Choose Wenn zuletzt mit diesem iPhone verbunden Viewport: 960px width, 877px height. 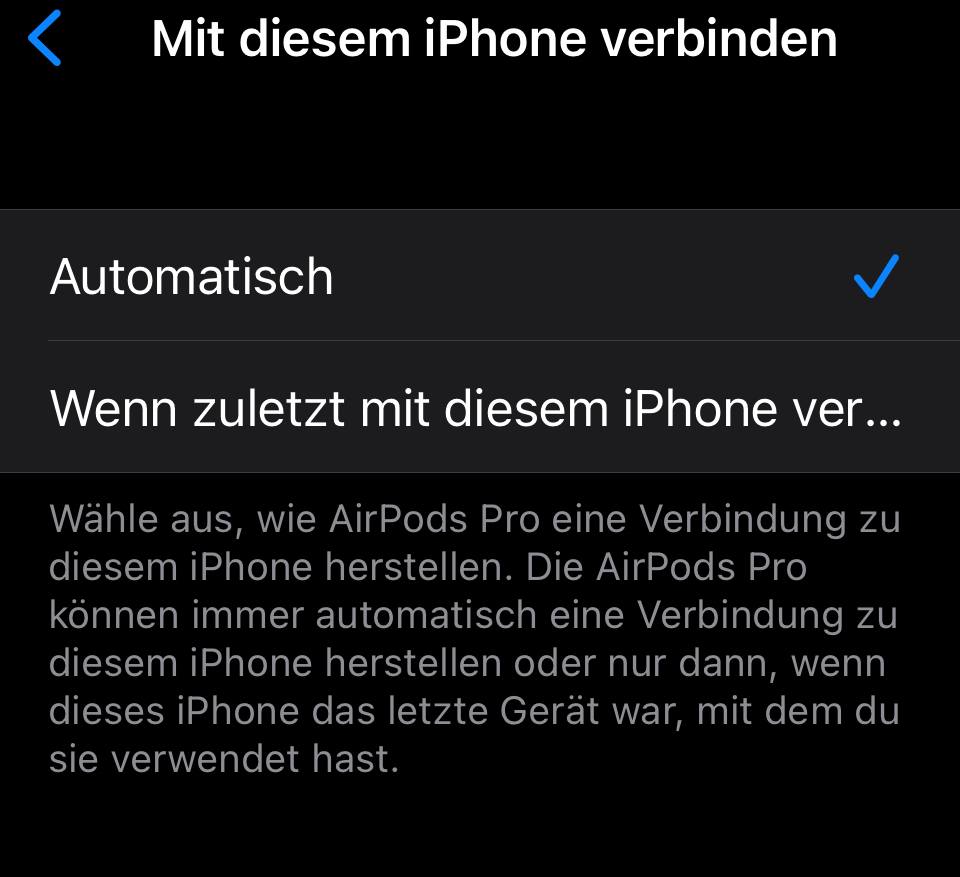point(476,408)
